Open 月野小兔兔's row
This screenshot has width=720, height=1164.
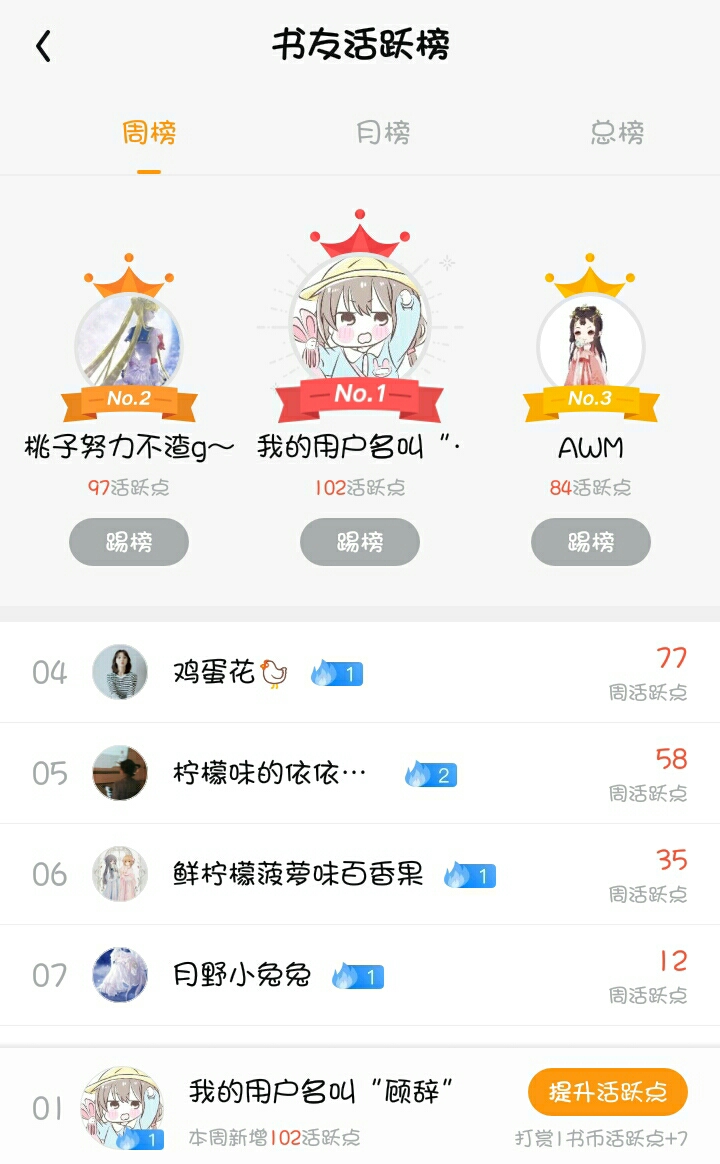[360, 975]
